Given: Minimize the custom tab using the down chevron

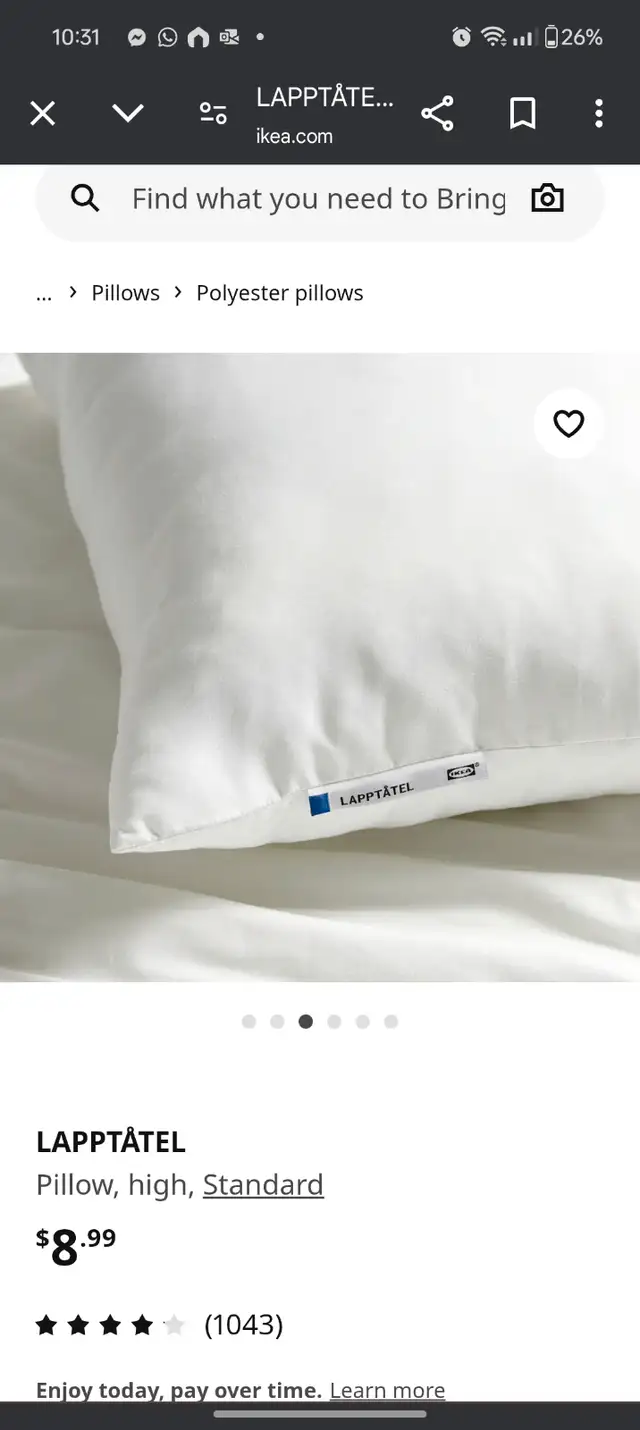Looking at the screenshot, I should point(128,113).
